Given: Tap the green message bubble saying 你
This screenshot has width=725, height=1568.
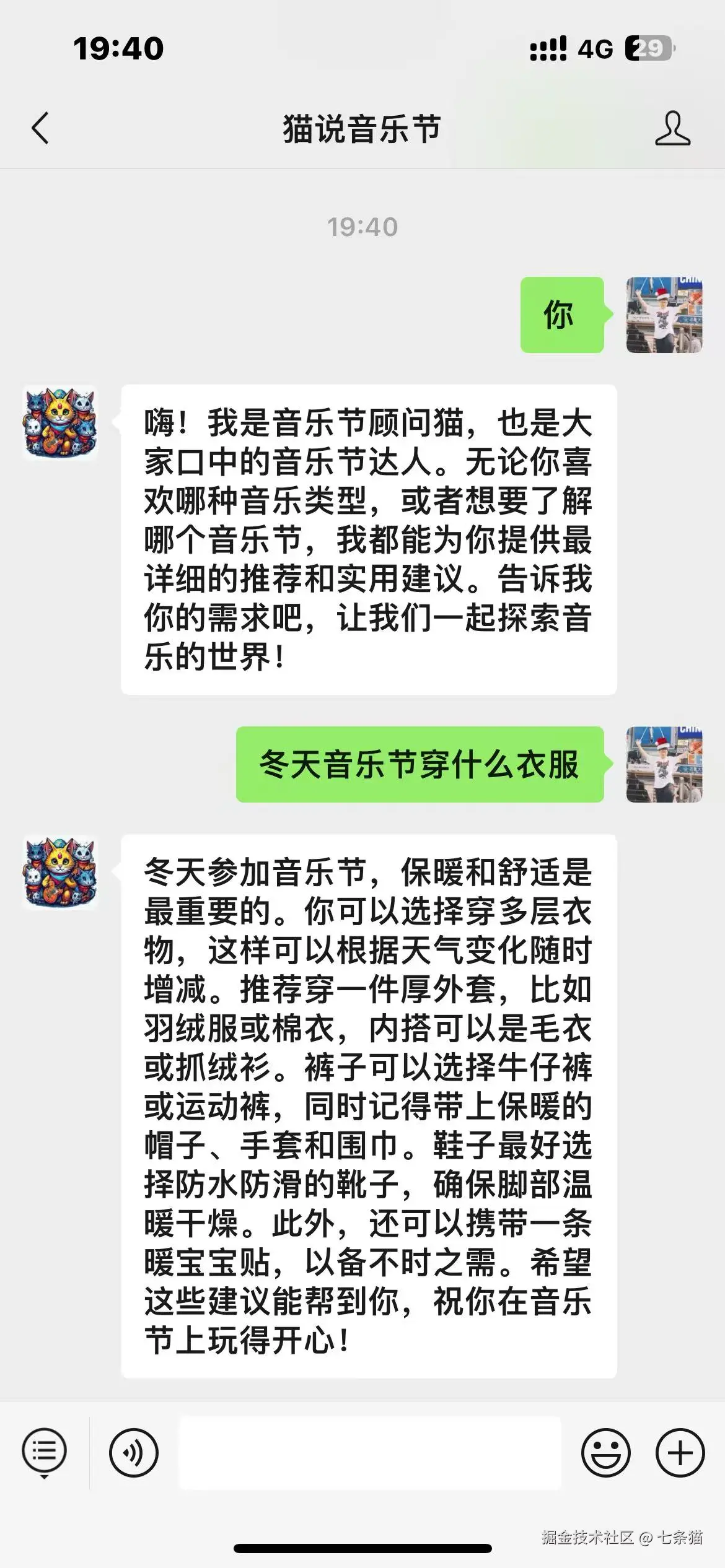Looking at the screenshot, I should [x=561, y=316].
